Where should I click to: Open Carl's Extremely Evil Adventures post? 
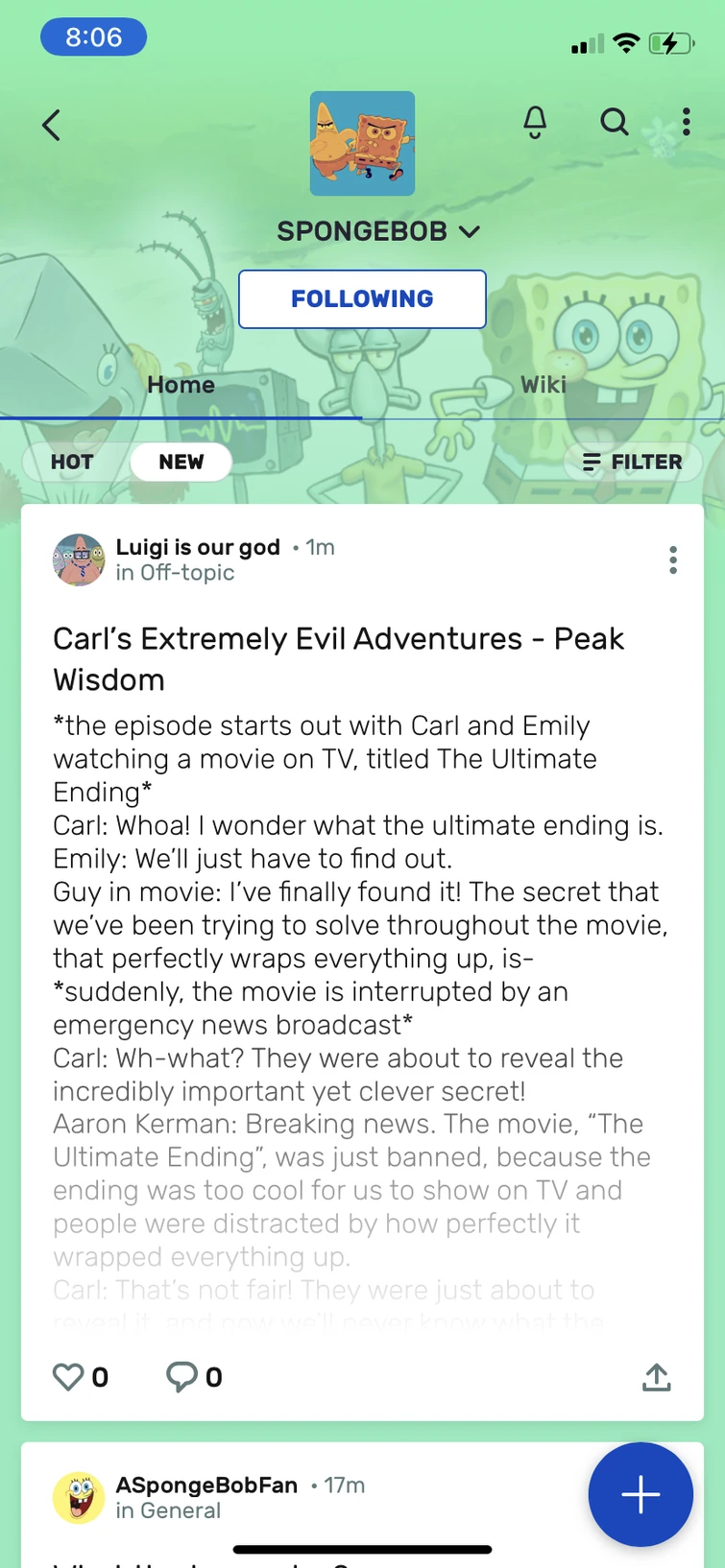(x=338, y=658)
